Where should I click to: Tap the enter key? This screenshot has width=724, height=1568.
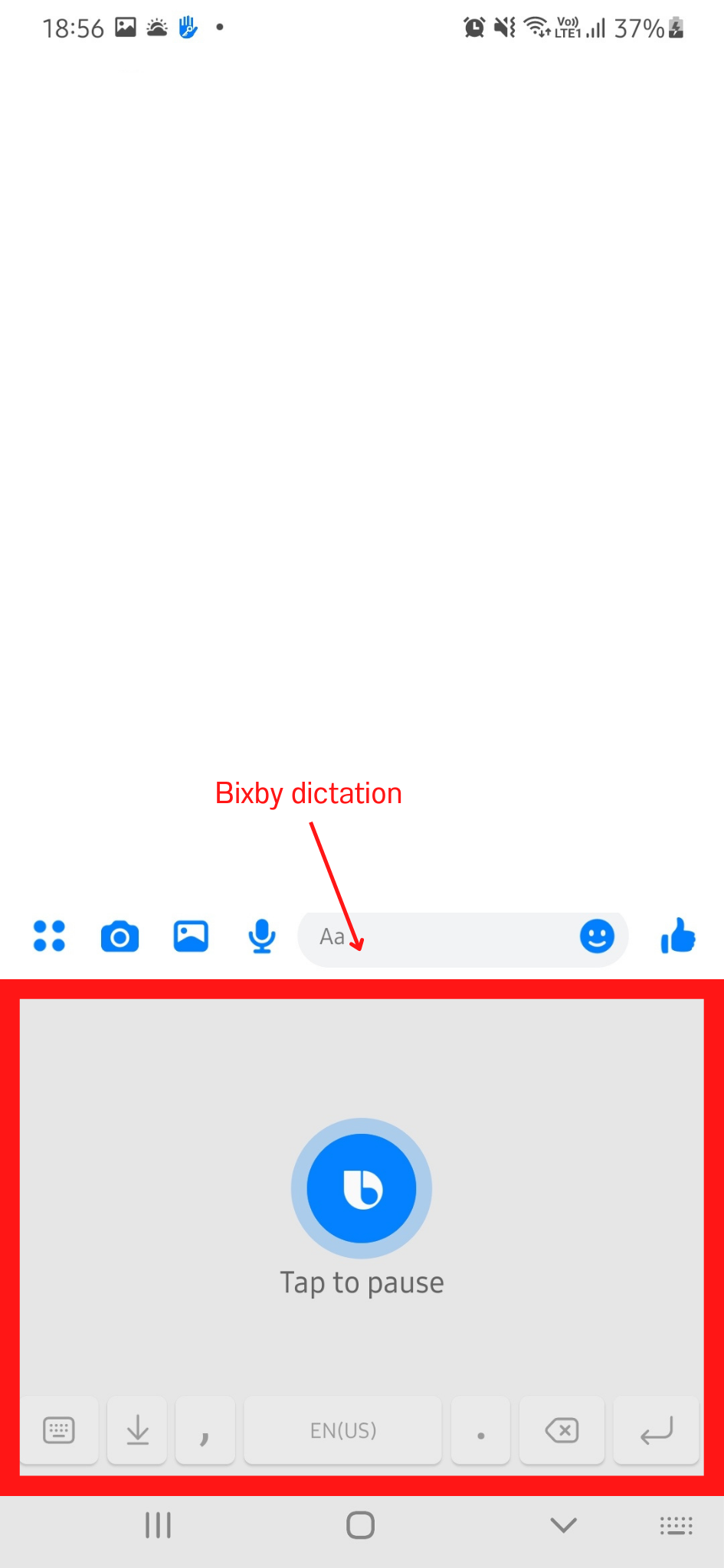coord(656,1430)
